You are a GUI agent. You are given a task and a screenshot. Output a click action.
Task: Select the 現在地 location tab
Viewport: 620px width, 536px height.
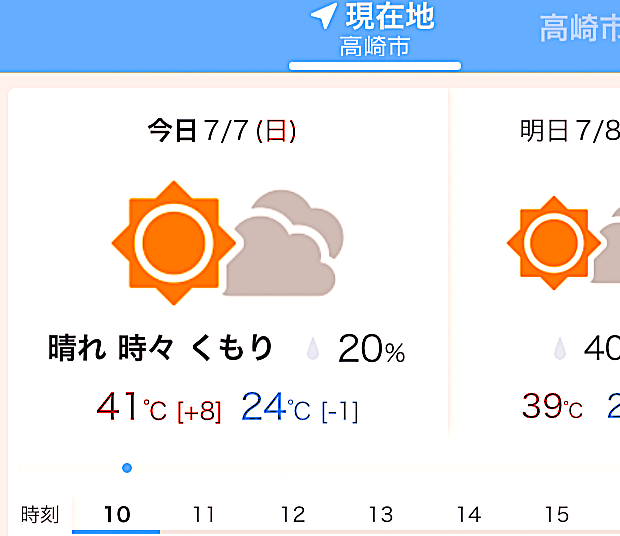point(374,30)
